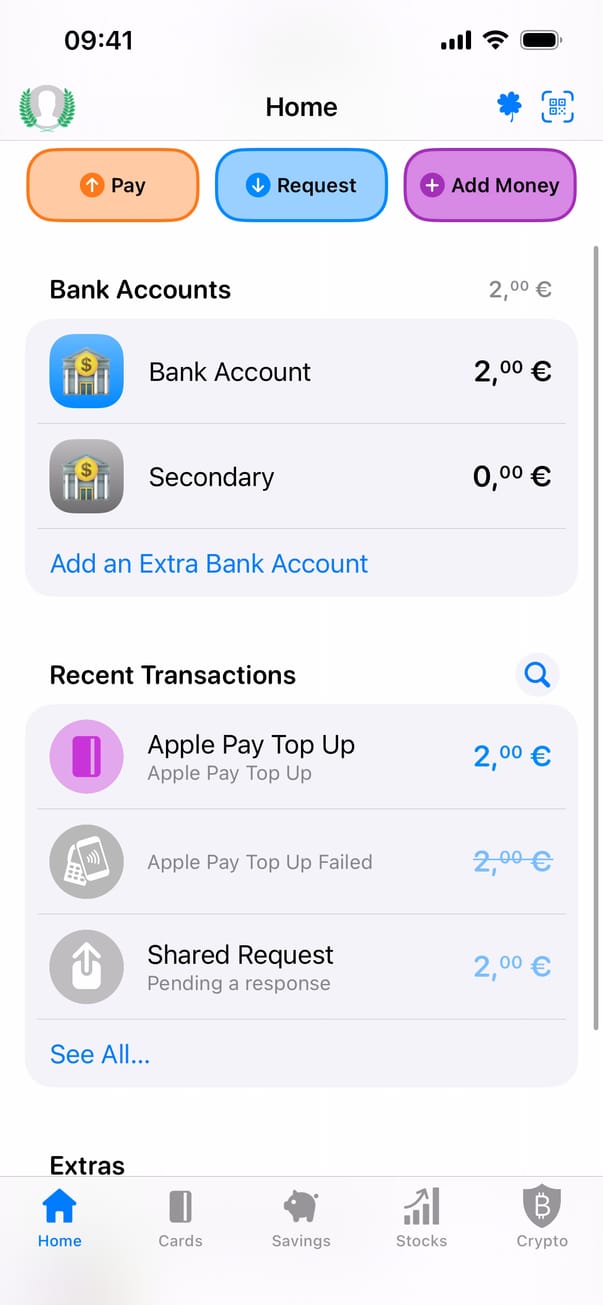Open the Apple Pay Top Up transaction
This screenshot has width=603, height=1305.
coord(301,757)
